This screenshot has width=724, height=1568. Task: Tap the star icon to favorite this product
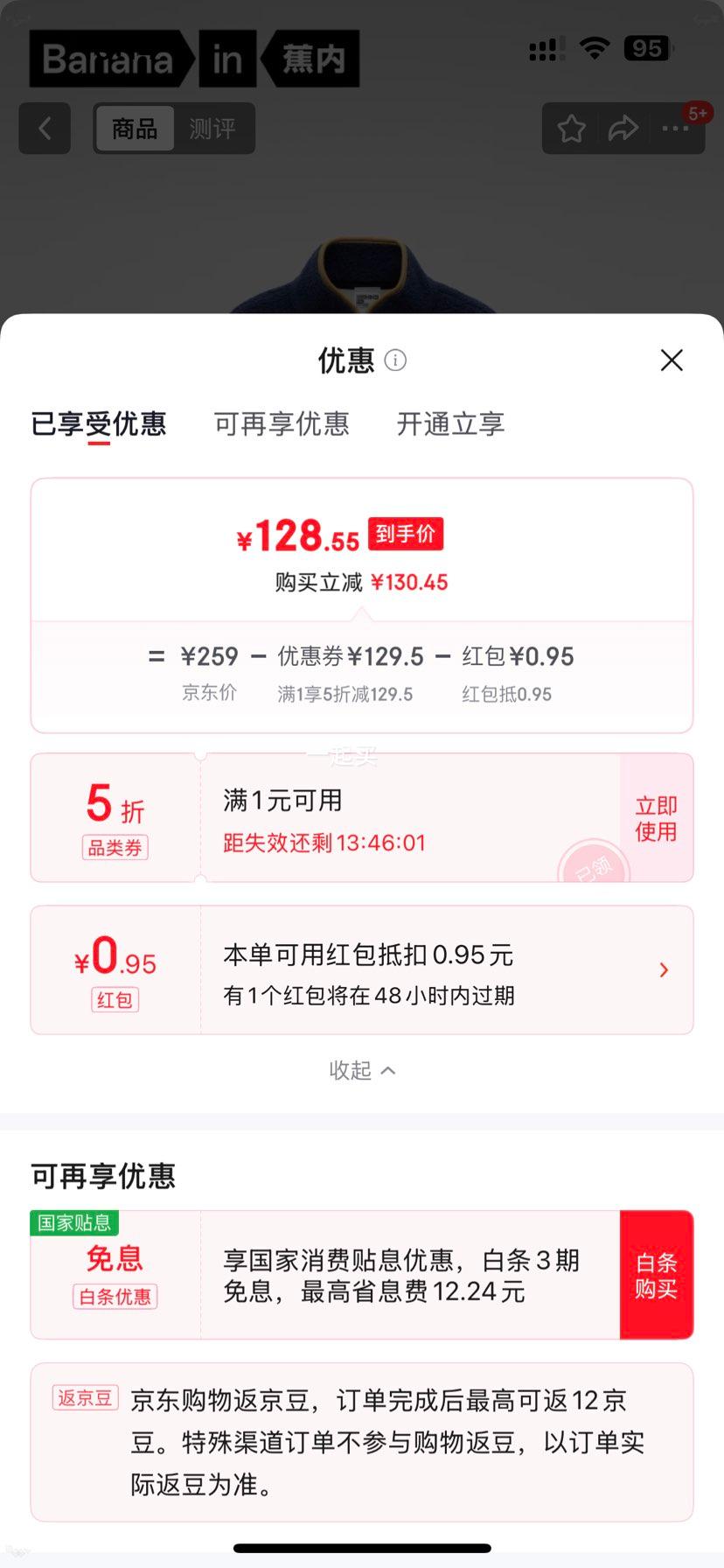[x=571, y=128]
